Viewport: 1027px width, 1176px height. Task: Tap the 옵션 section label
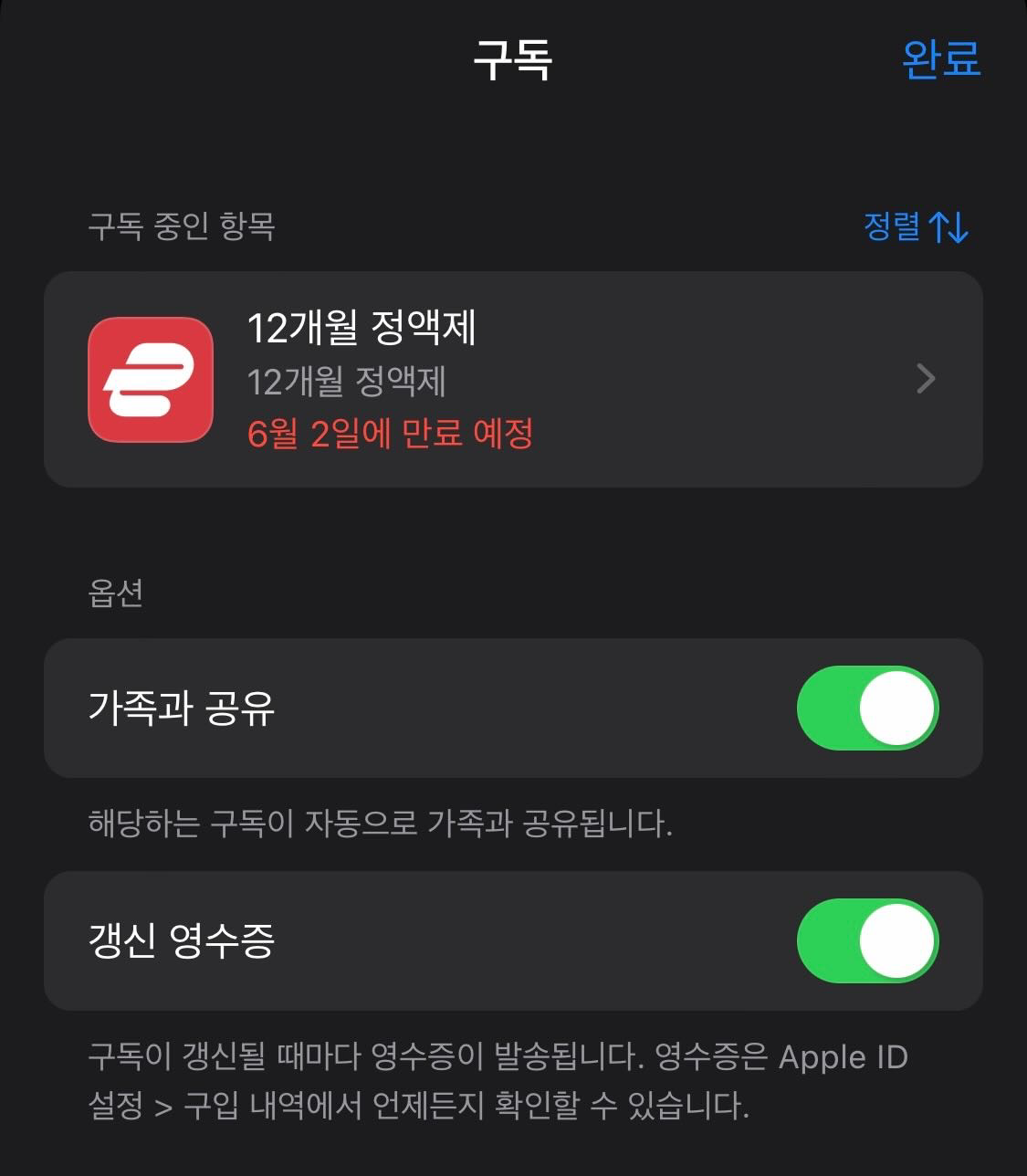(111, 592)
